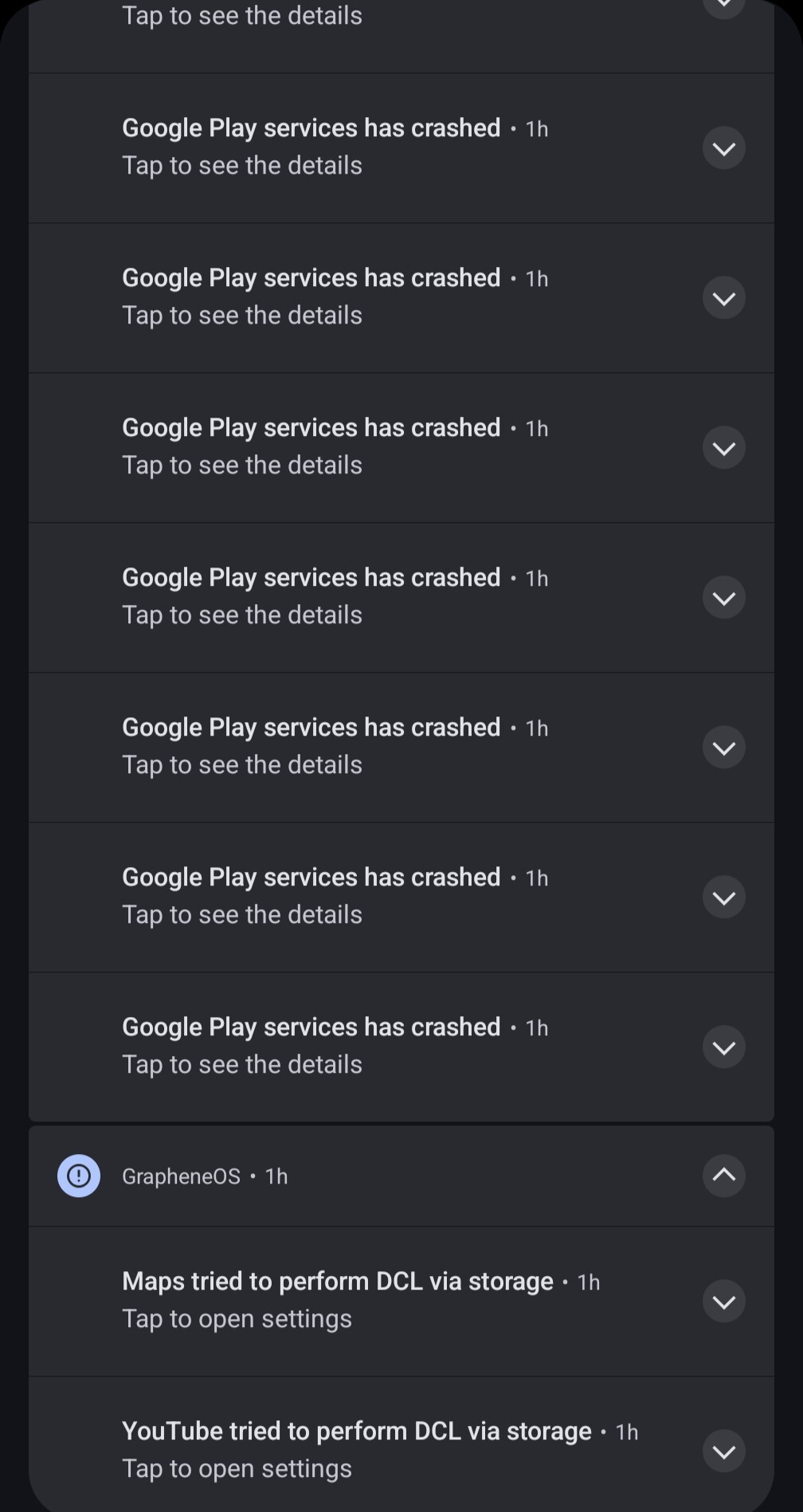
Task: Expand the Maps DCL notification chevron
Action: click(x=723, y=1301)
